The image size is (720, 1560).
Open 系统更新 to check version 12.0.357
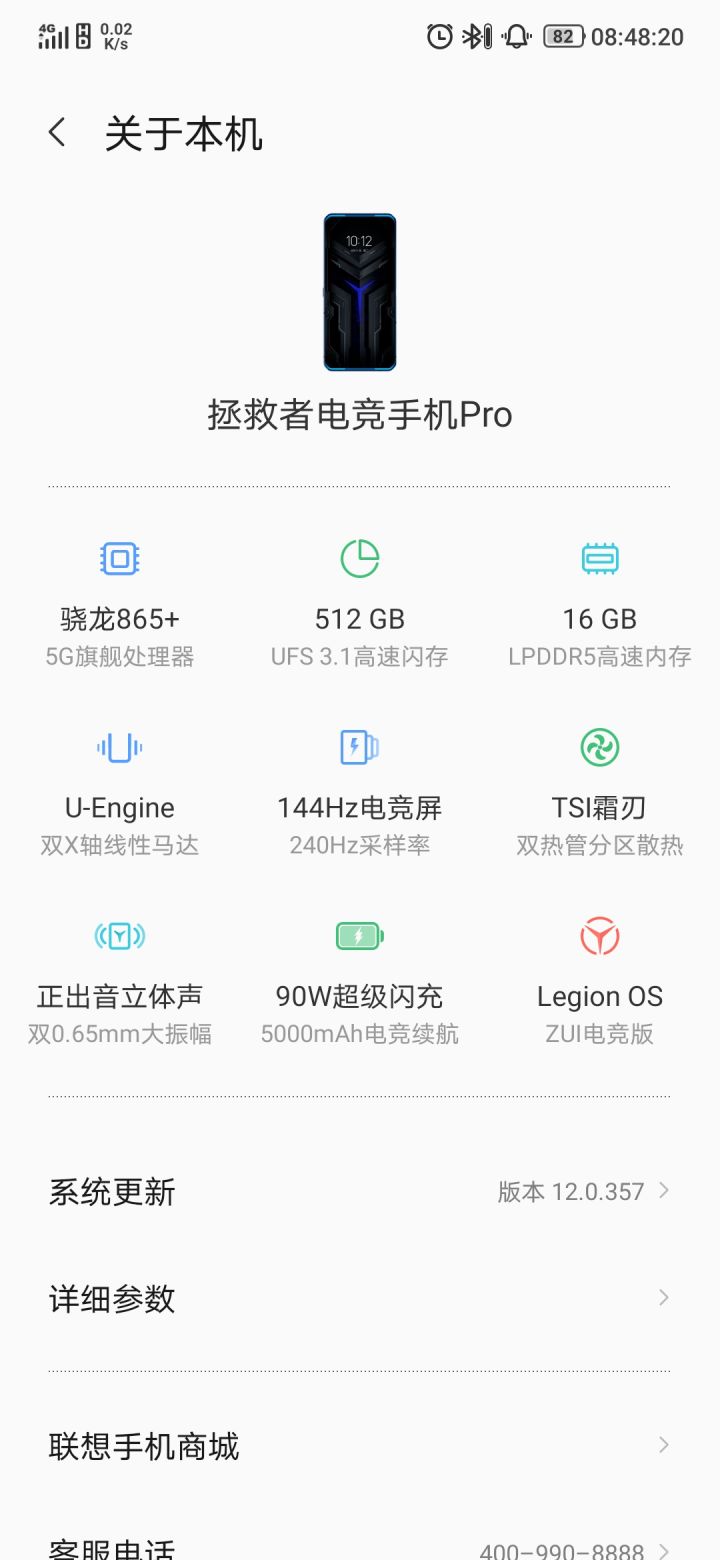click(360, 1191)
